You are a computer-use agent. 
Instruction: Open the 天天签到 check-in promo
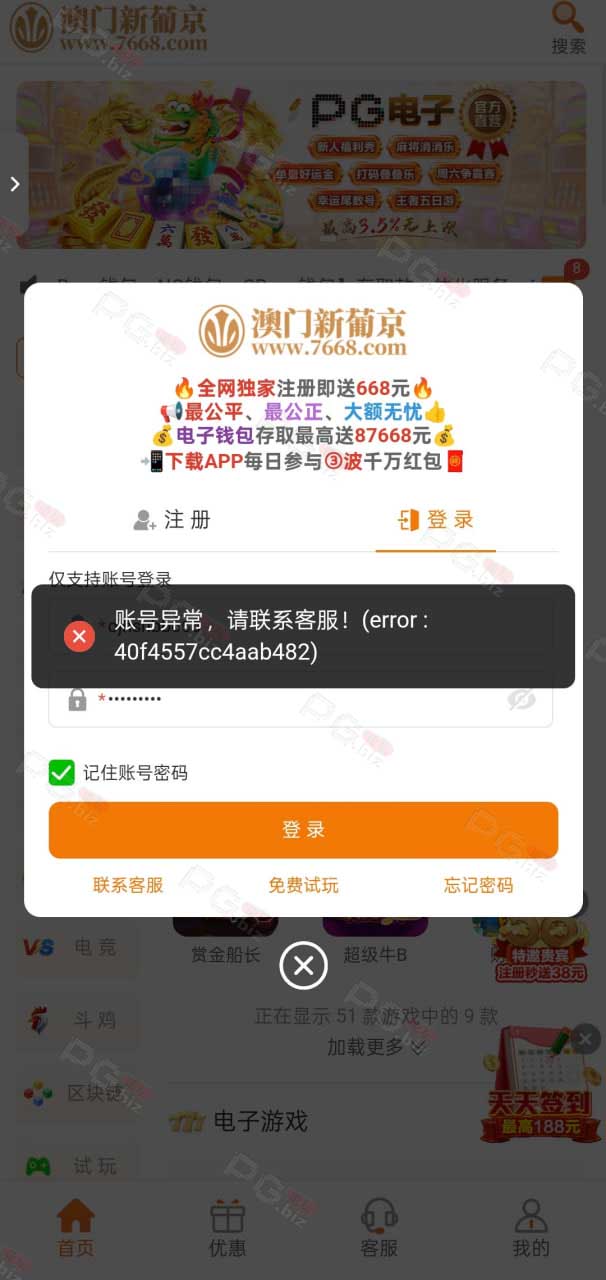(x=540, y=1088)
